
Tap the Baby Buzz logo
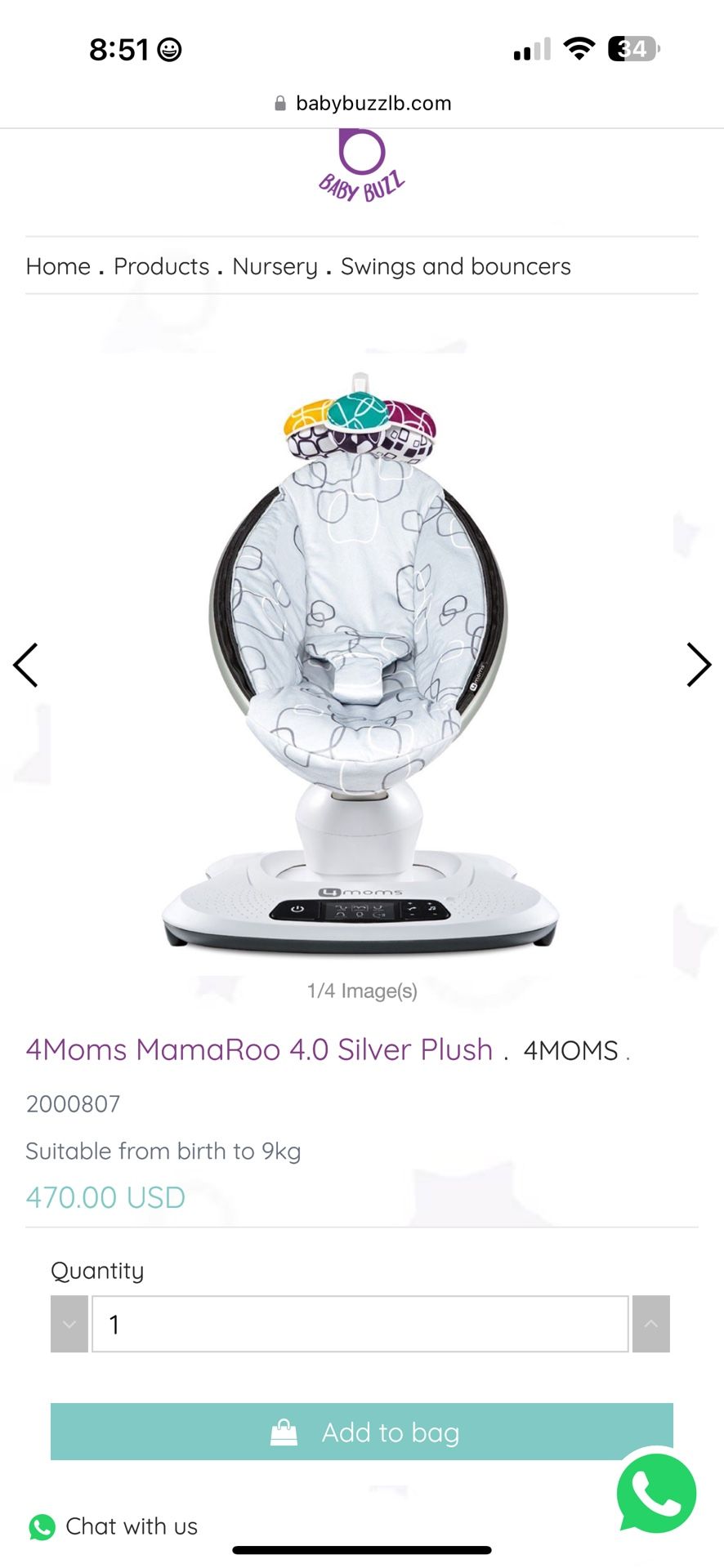pos(362,165)
